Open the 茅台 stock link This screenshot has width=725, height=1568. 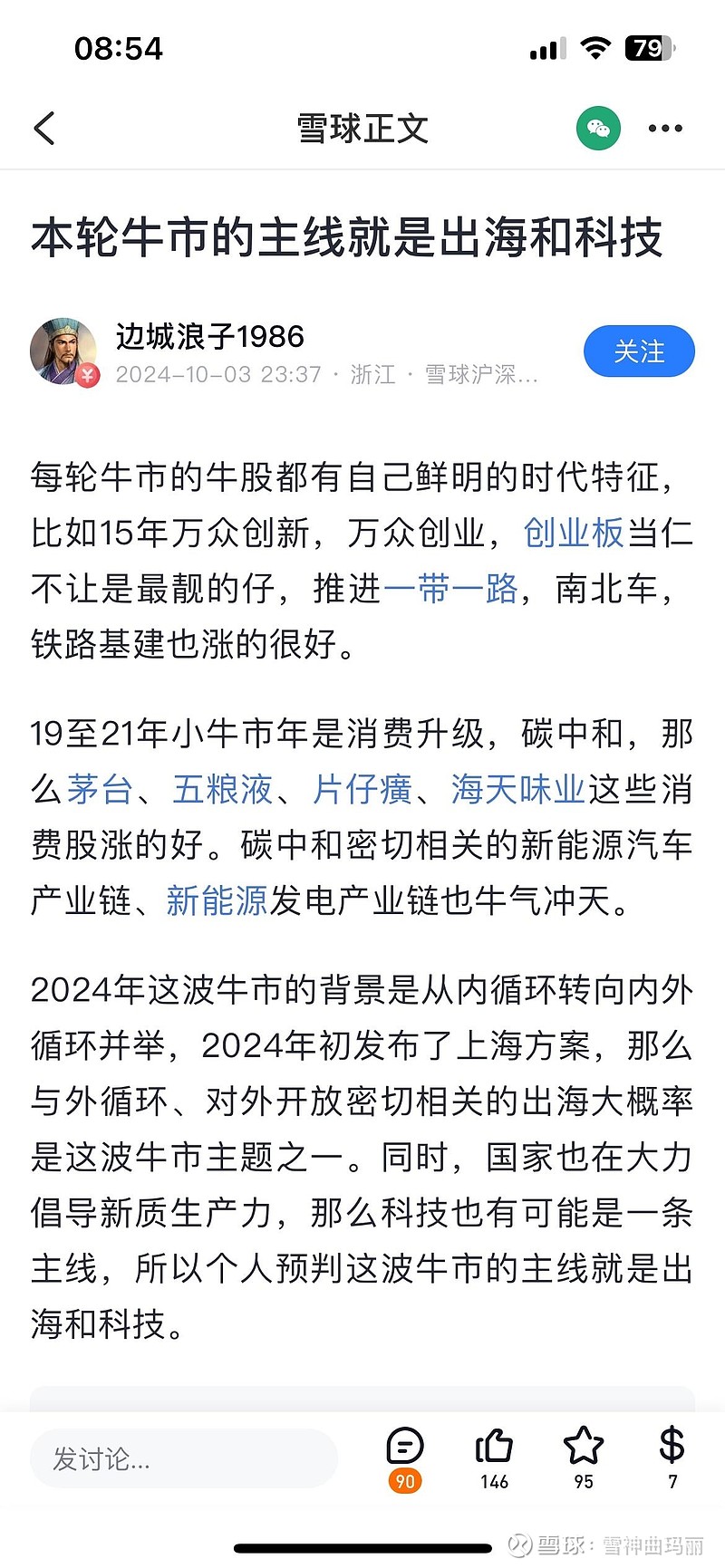coord(100,789)
